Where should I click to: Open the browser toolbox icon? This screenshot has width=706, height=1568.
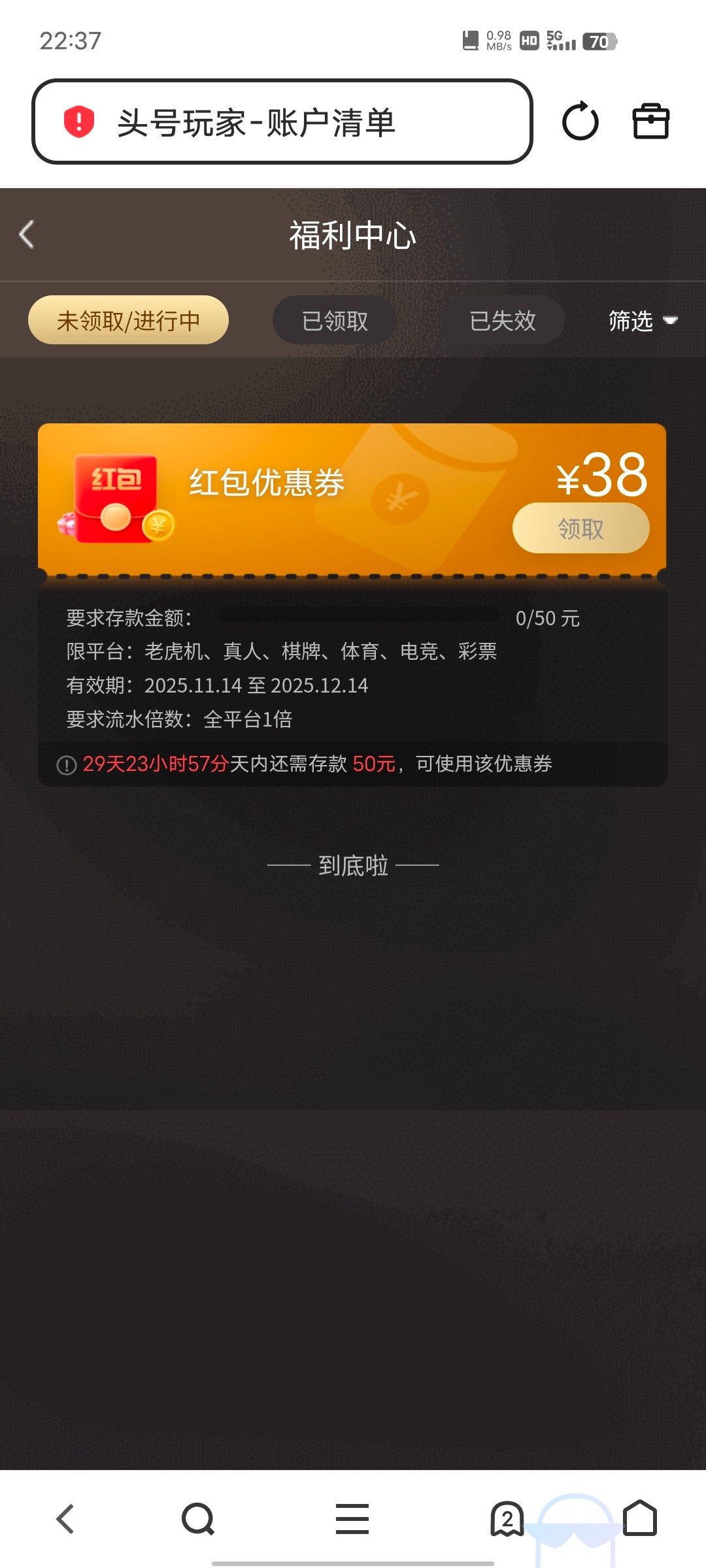pos(651,122)
